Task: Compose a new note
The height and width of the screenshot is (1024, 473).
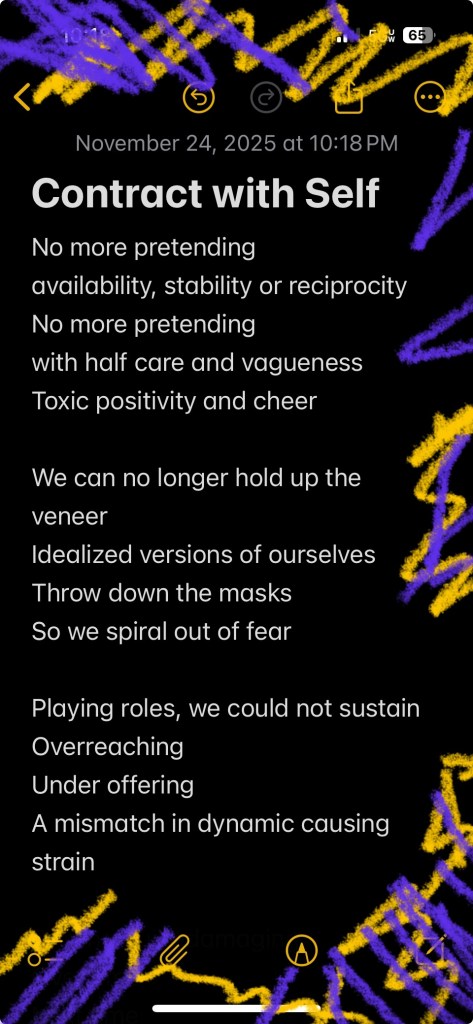Action: (431, 950)
